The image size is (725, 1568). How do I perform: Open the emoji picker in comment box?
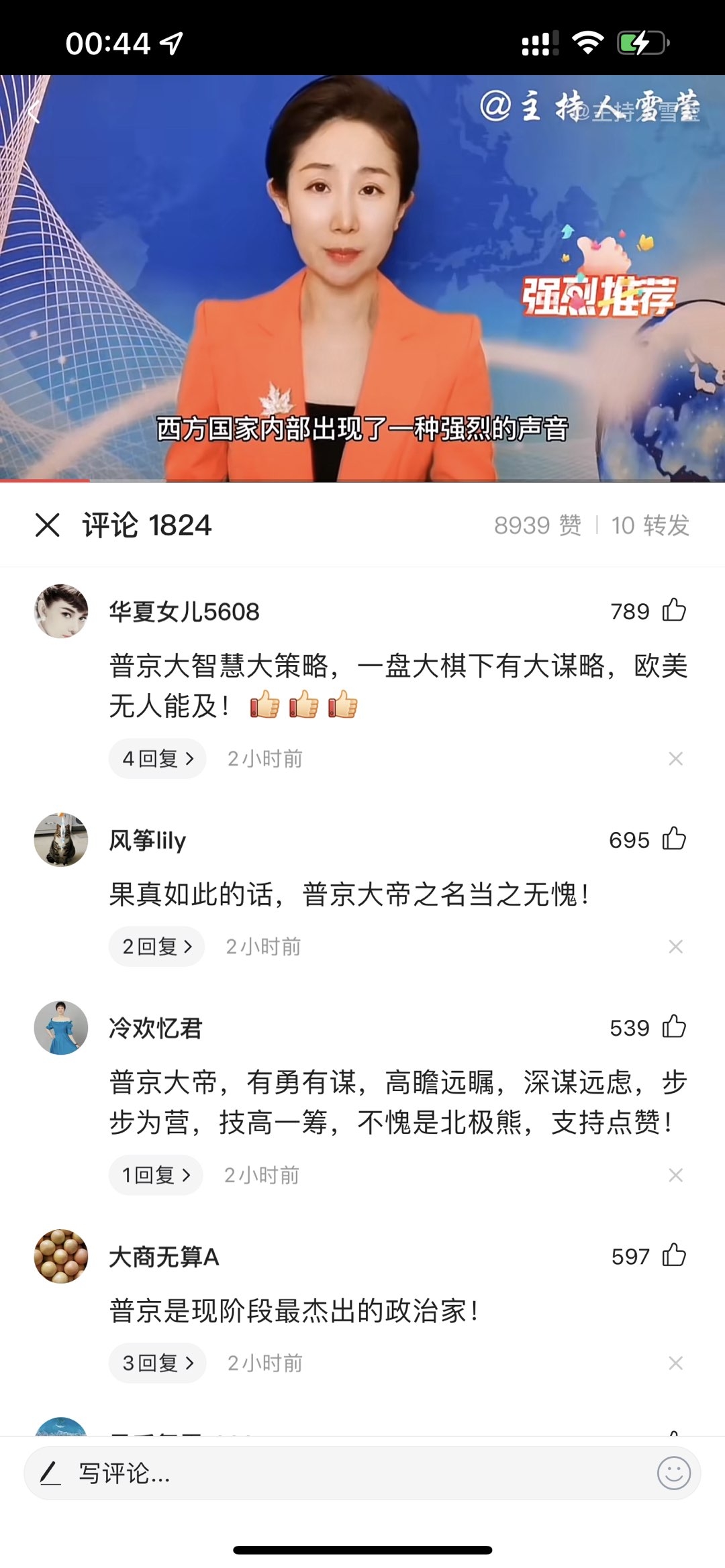673,1473
